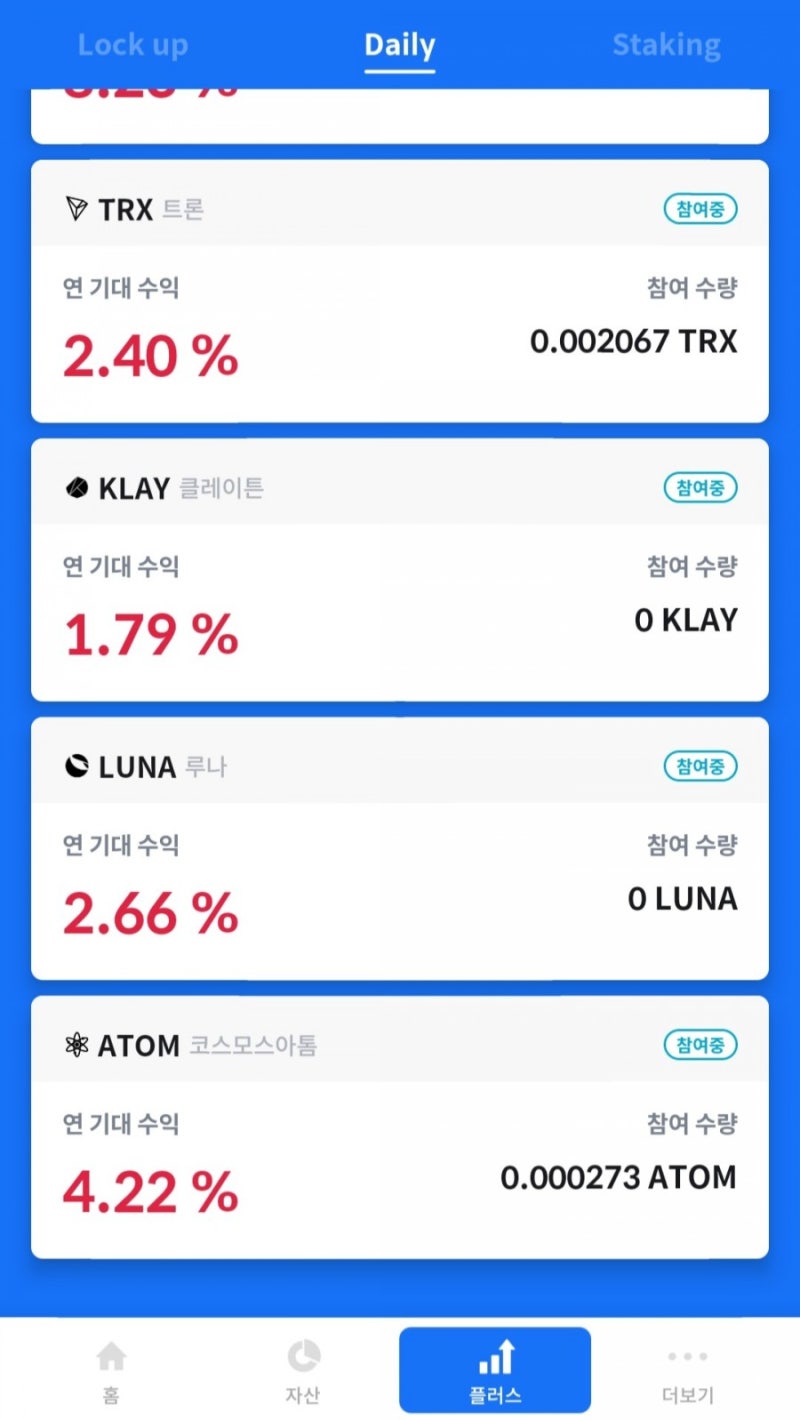The image size is (800, 1420).
Task: Click the 4.22 % expected yield text
Action: [x=148, y=1190]
